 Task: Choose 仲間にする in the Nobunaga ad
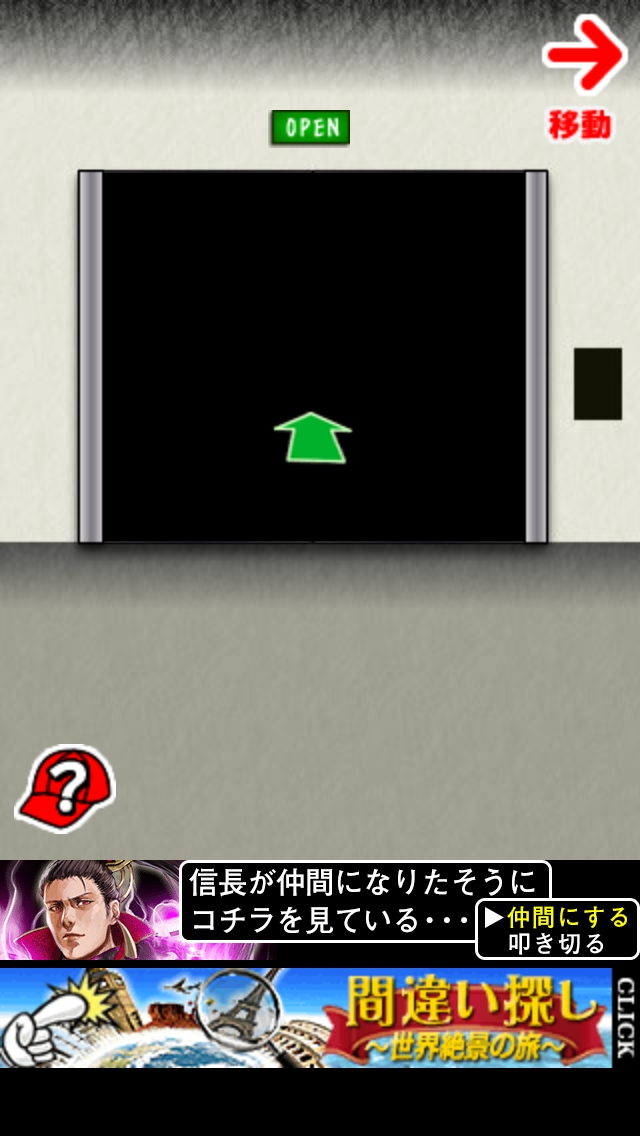pos(568,917)
